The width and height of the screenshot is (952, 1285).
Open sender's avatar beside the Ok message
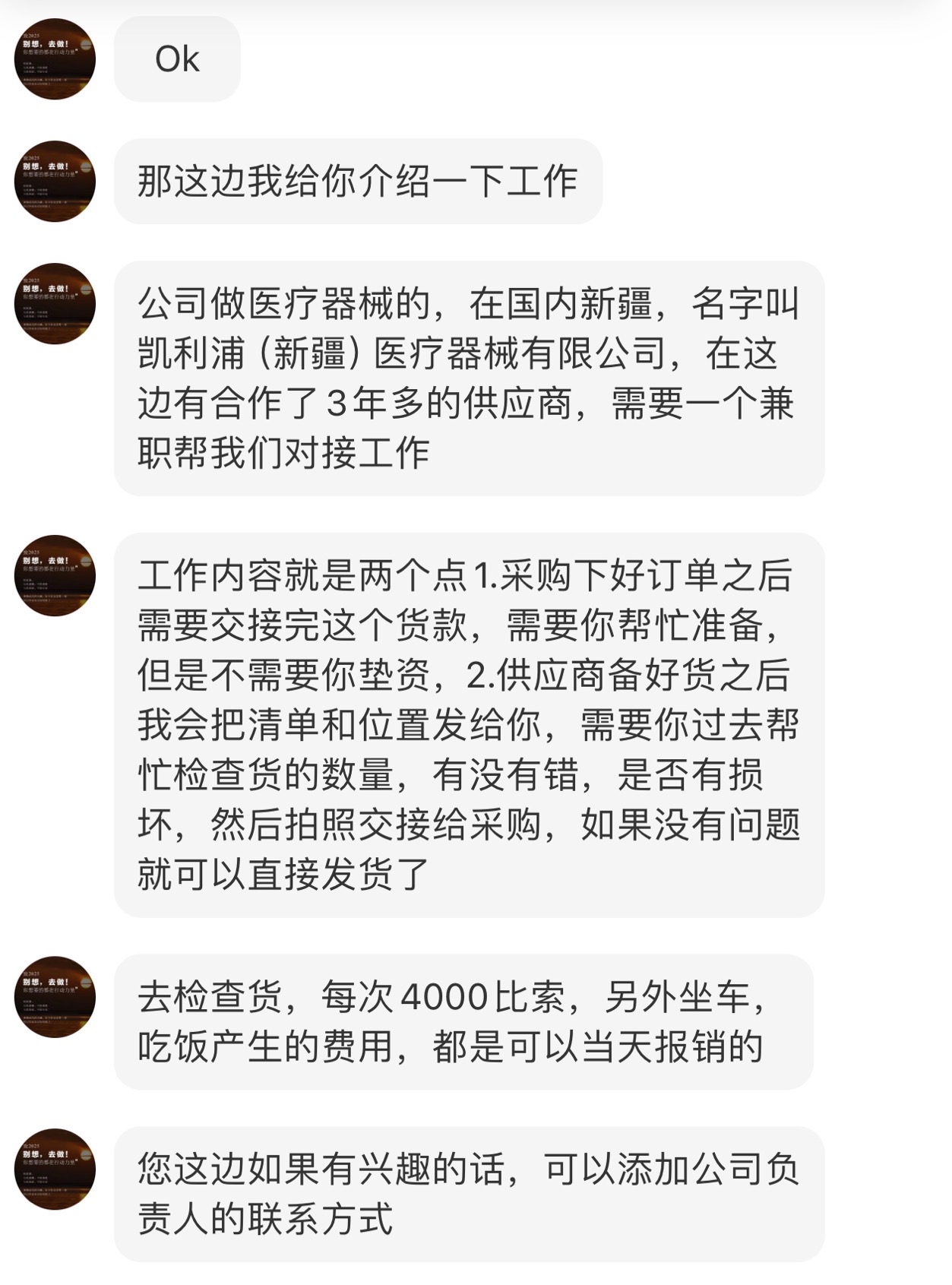(55, 59)
